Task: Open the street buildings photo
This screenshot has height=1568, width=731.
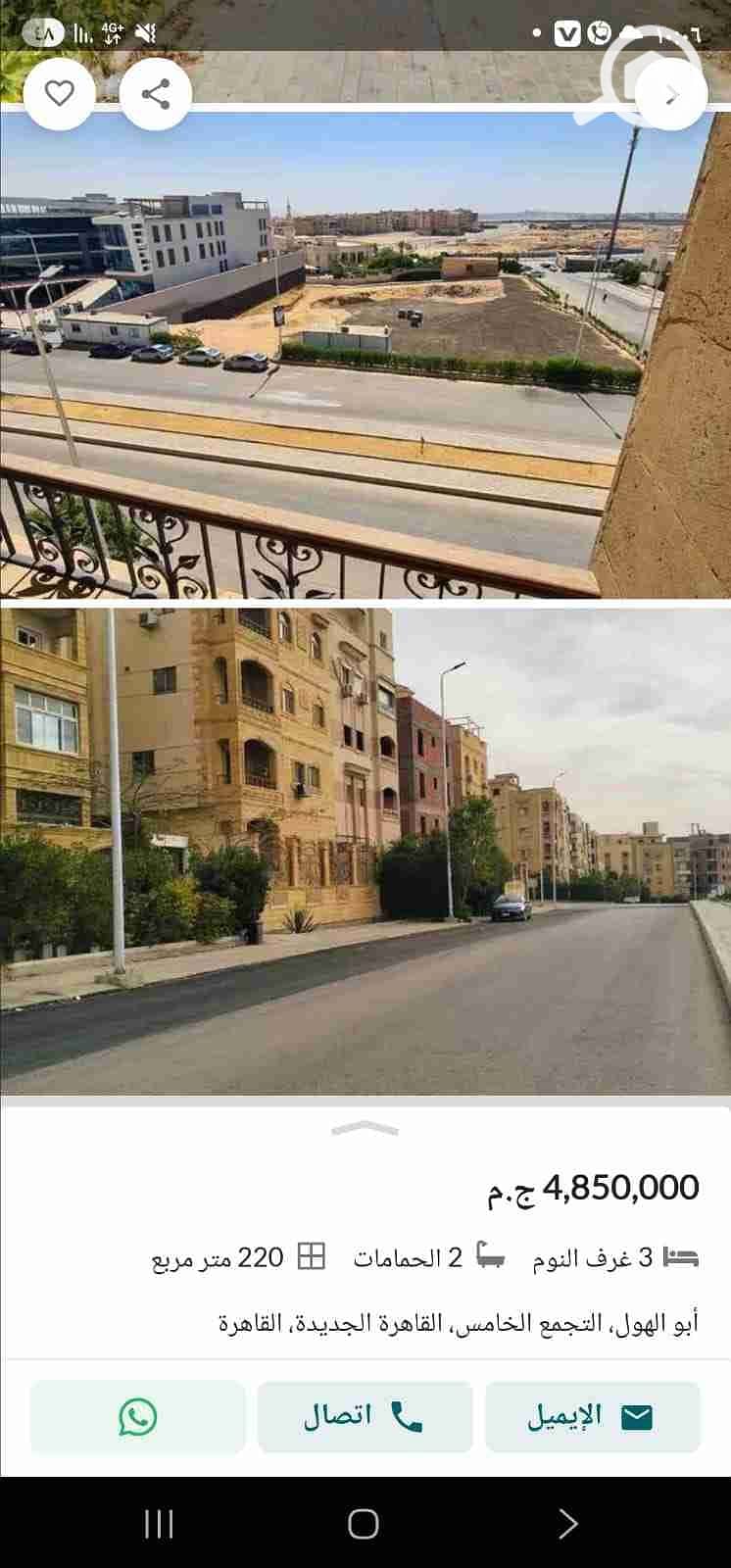Action: (365, 851)
